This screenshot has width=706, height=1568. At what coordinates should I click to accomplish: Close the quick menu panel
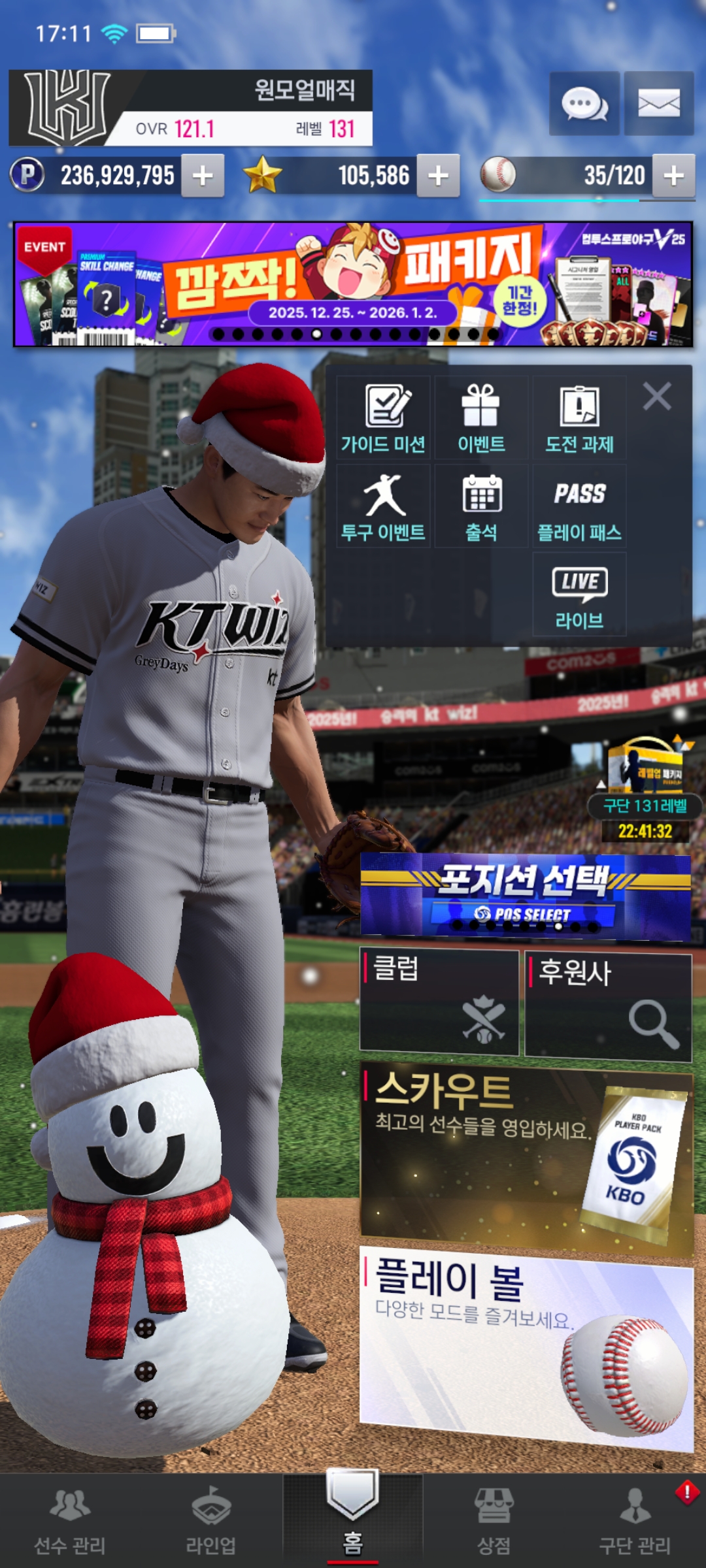[656, 397]
